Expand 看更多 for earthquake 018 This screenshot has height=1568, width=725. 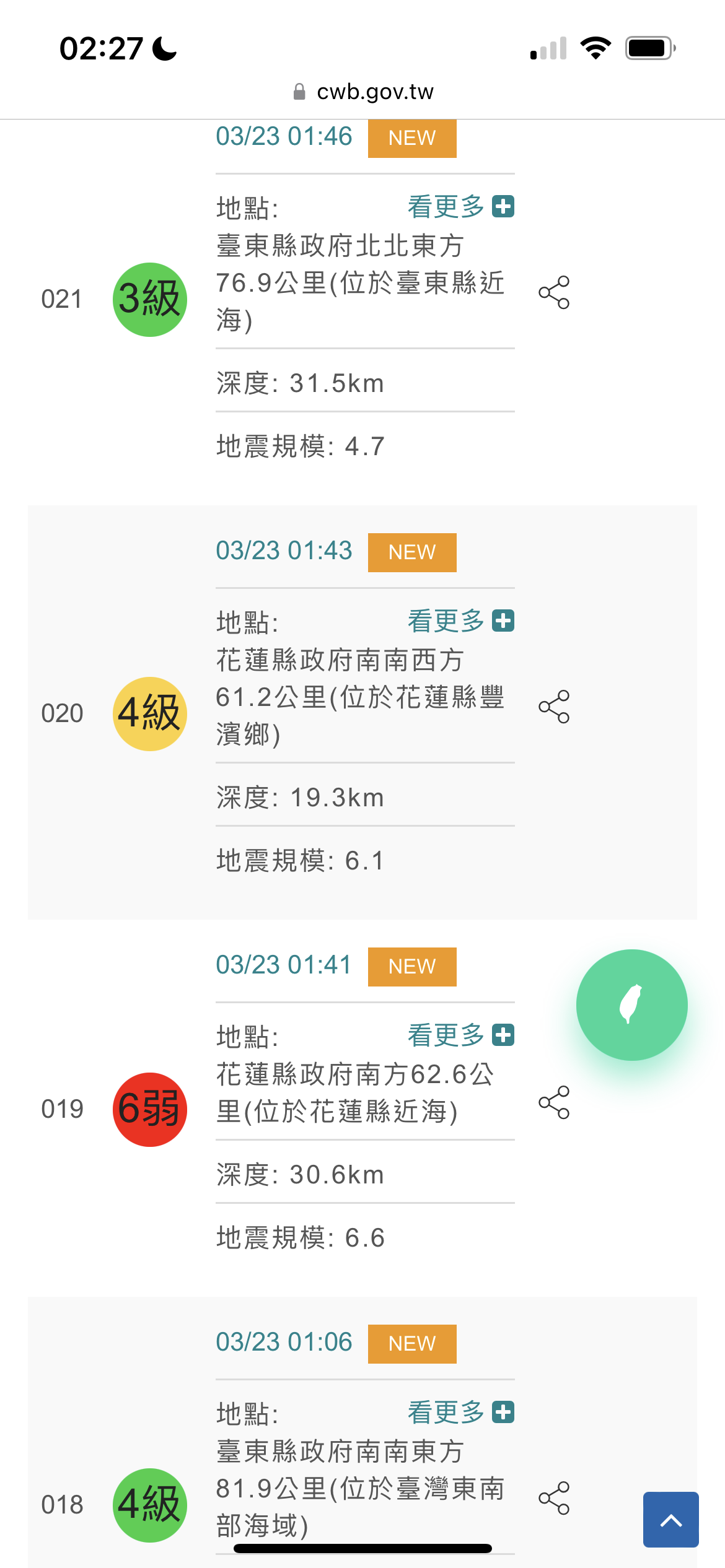(460, 1413)
